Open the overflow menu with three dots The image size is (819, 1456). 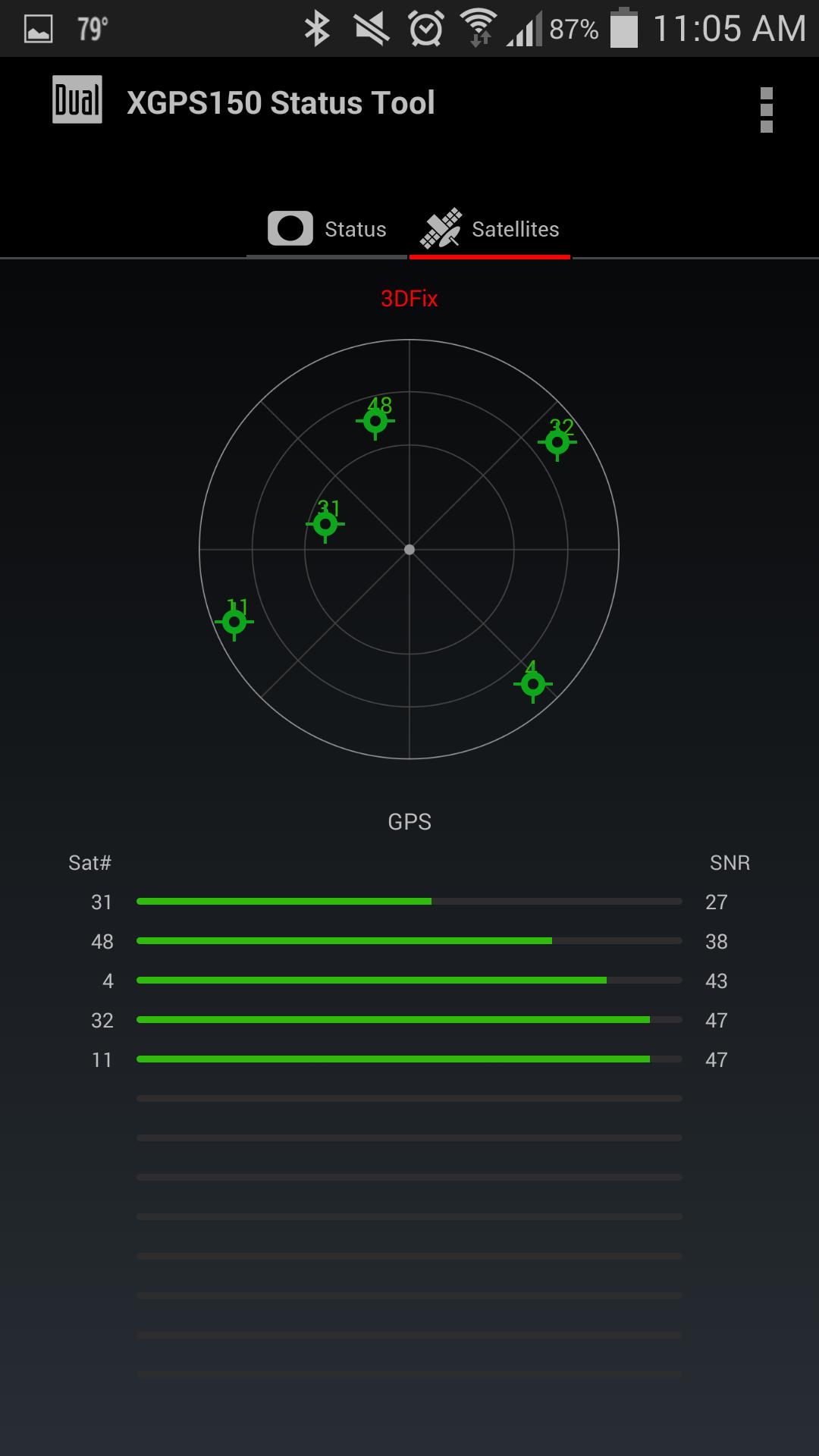[767, 108]
